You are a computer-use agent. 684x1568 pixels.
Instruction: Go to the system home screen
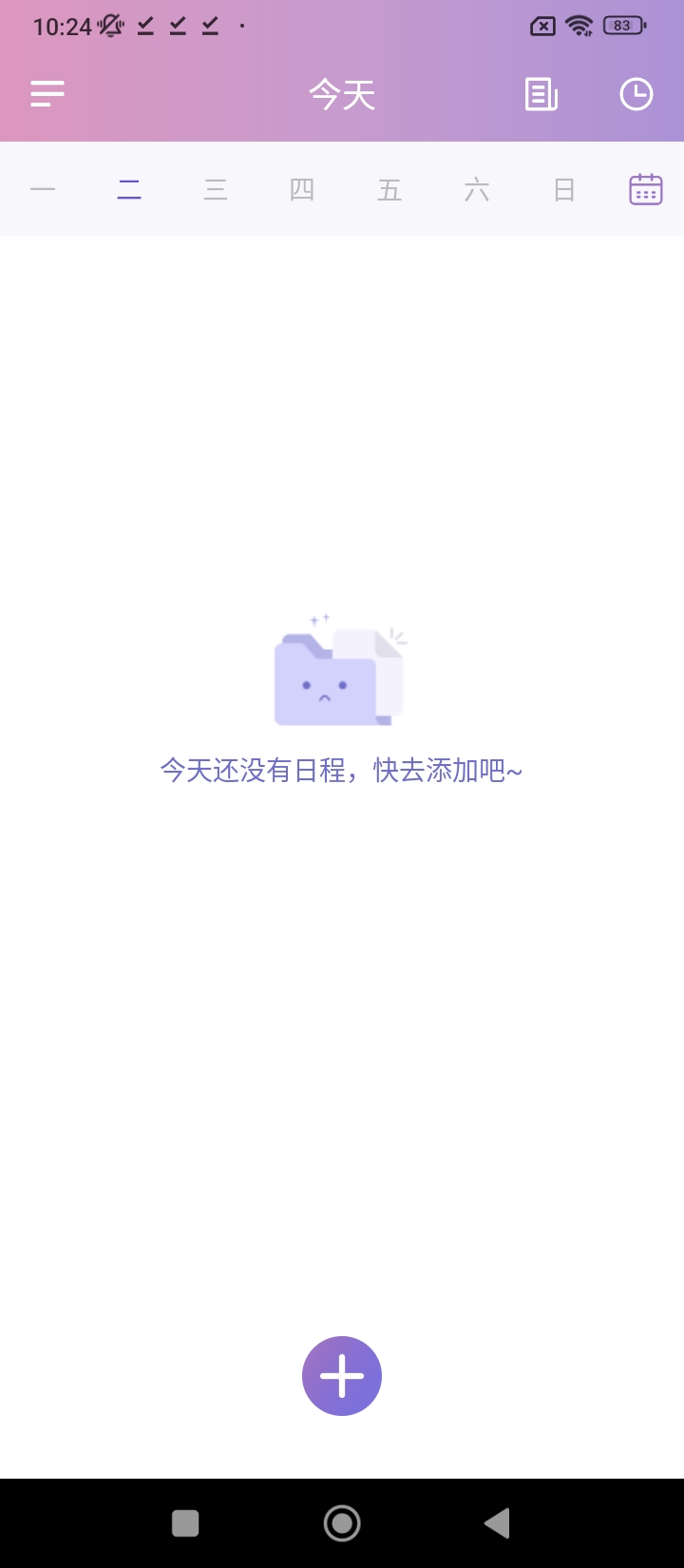point(342,1523)
